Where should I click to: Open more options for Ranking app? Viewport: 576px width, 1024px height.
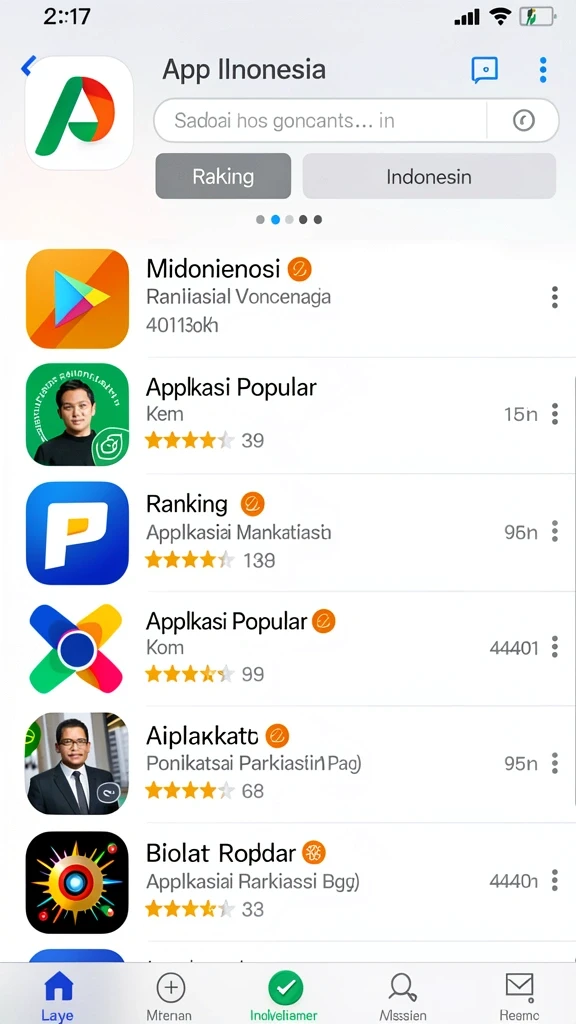(x=554, y=532)
